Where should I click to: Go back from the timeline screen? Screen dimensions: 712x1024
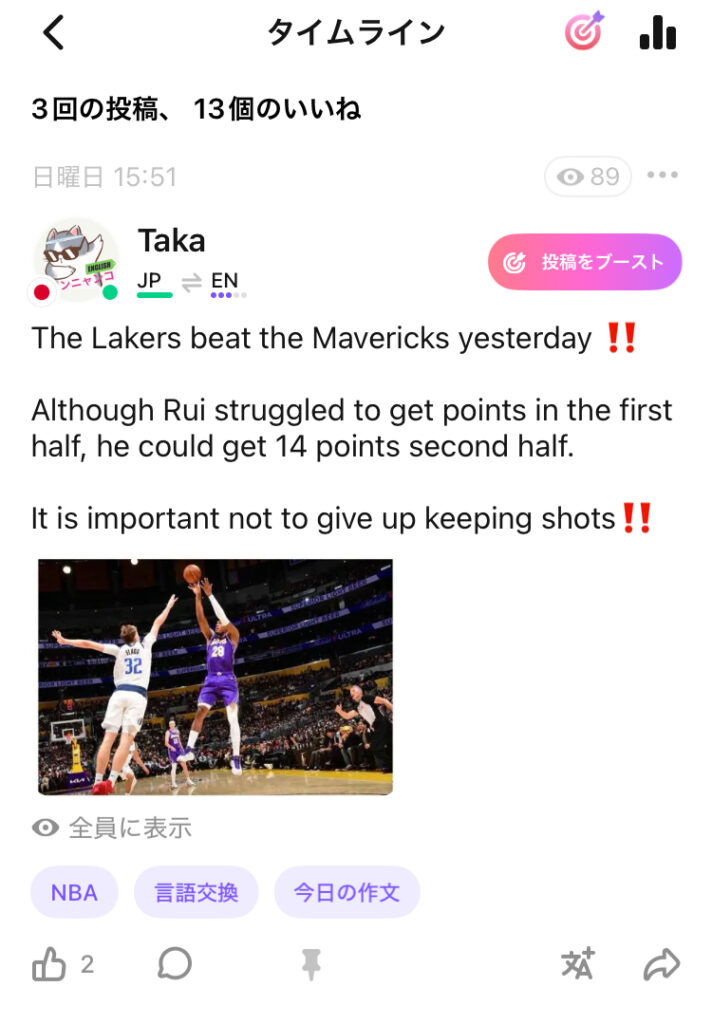point(54,34)
